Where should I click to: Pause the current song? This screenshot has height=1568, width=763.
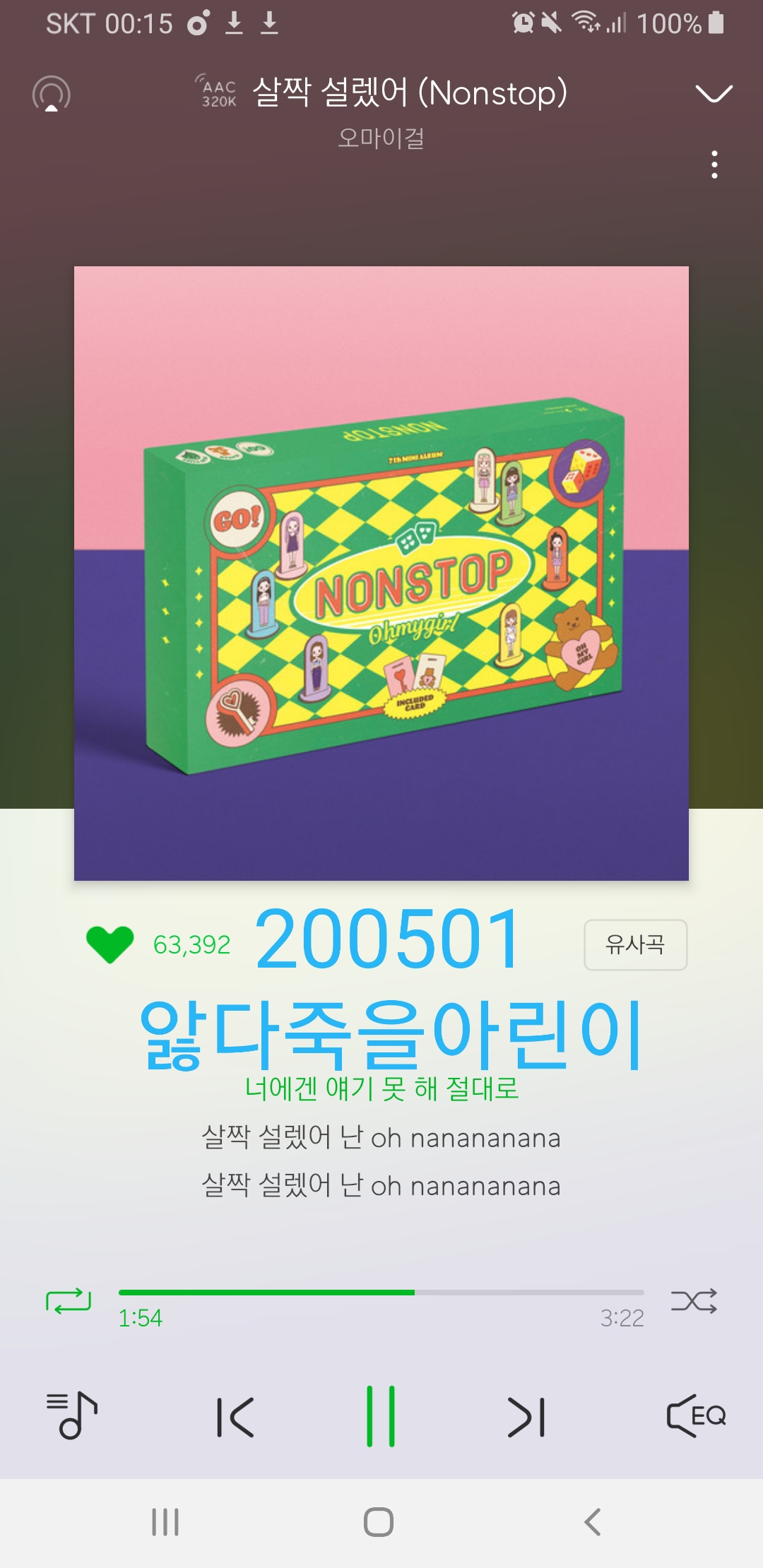click(381, 1416)
